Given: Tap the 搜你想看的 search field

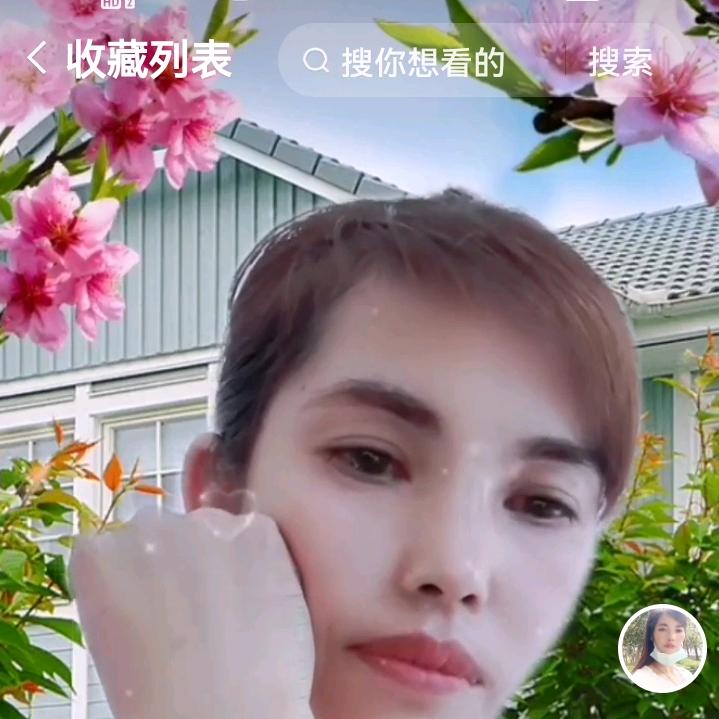Looking at the screenshot, I should pyautogui.click(x=422, y=62).
